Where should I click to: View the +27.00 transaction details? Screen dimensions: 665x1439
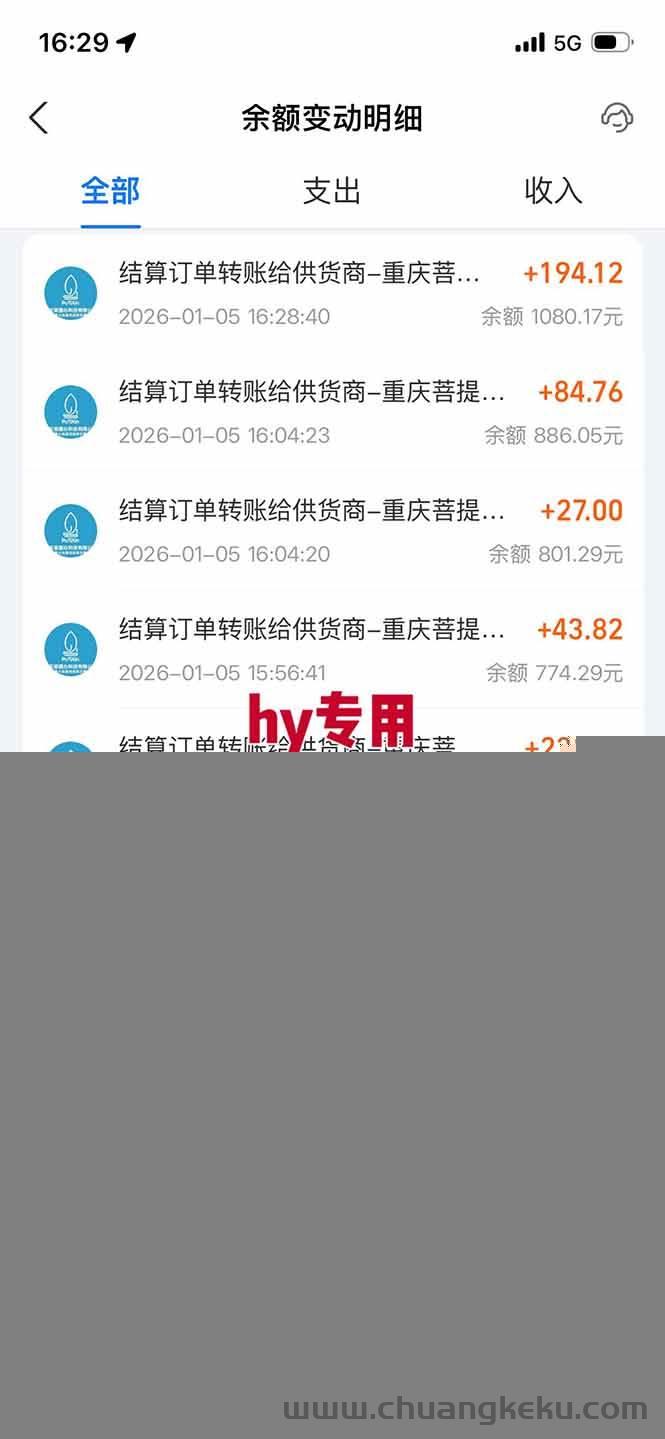coord(332,530)
